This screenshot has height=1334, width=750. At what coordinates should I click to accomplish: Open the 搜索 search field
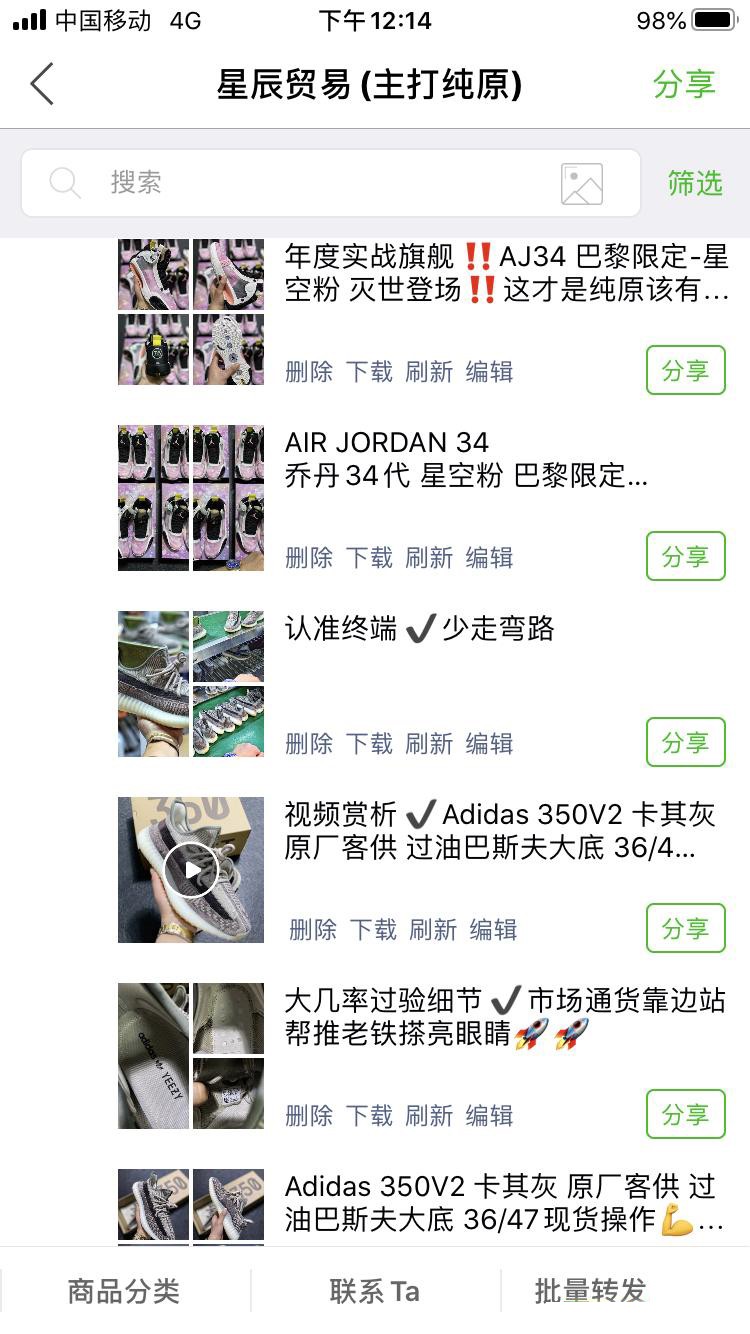point(300,183)
